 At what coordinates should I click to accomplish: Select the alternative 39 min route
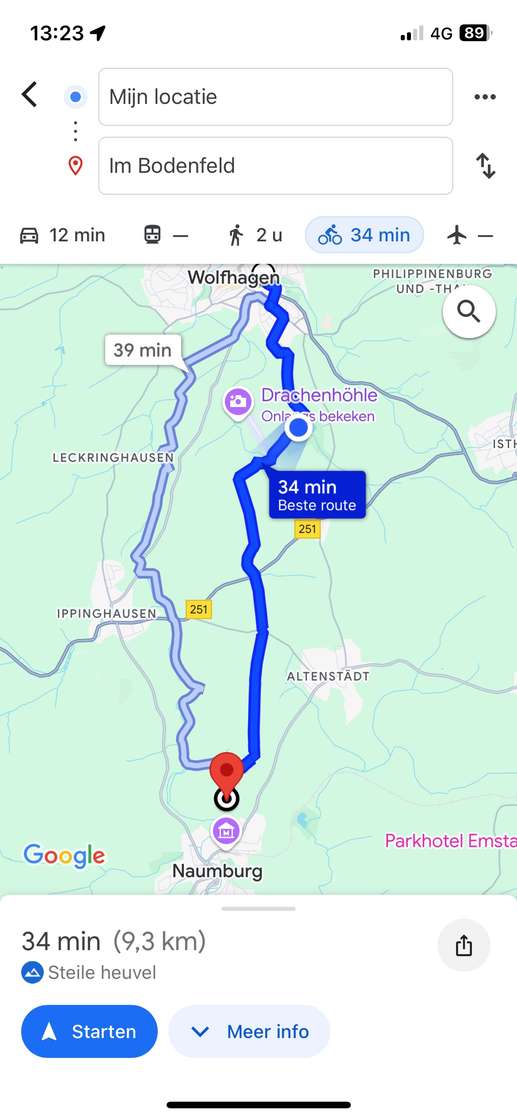(143, 350)
